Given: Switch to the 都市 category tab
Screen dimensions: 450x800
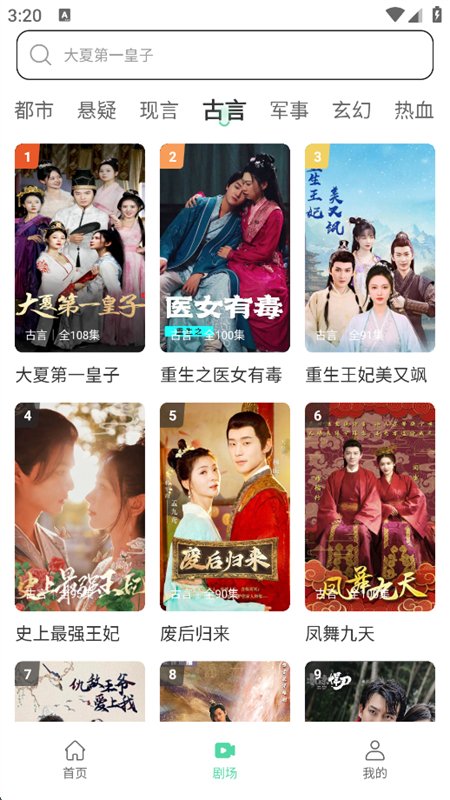Looking at the screenshot, I should click(x=34, y=110).
